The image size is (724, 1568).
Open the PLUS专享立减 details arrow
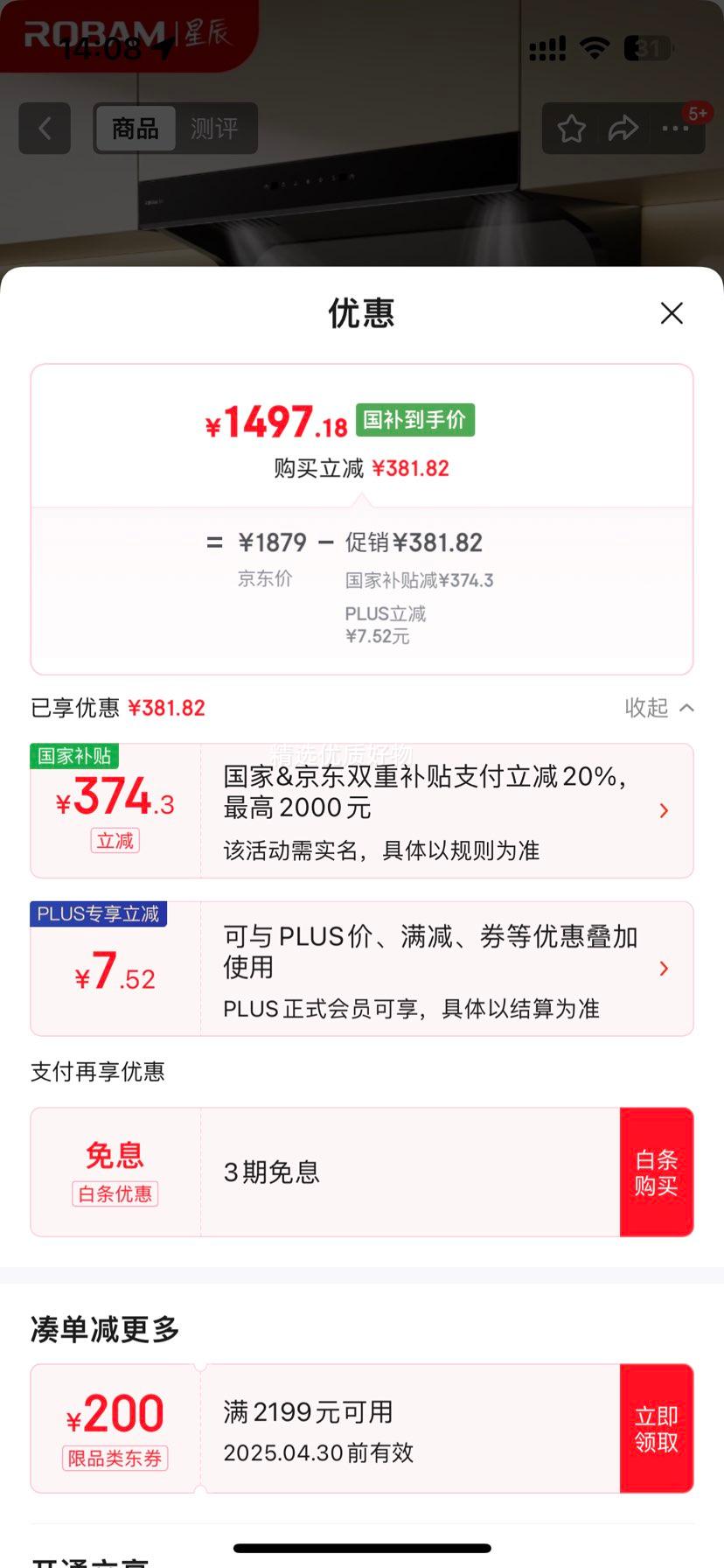pyautogui.click(x=664, y=969)
